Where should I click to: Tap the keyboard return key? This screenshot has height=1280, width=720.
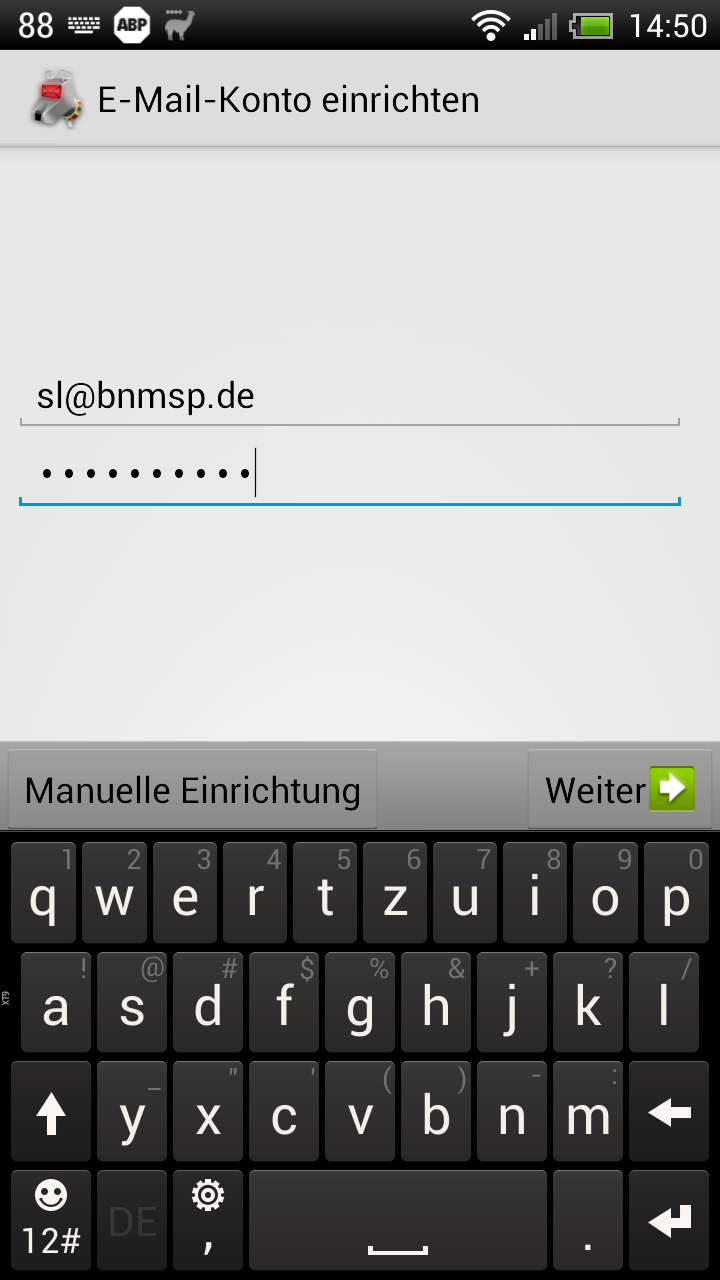(x=669, y=1220)
